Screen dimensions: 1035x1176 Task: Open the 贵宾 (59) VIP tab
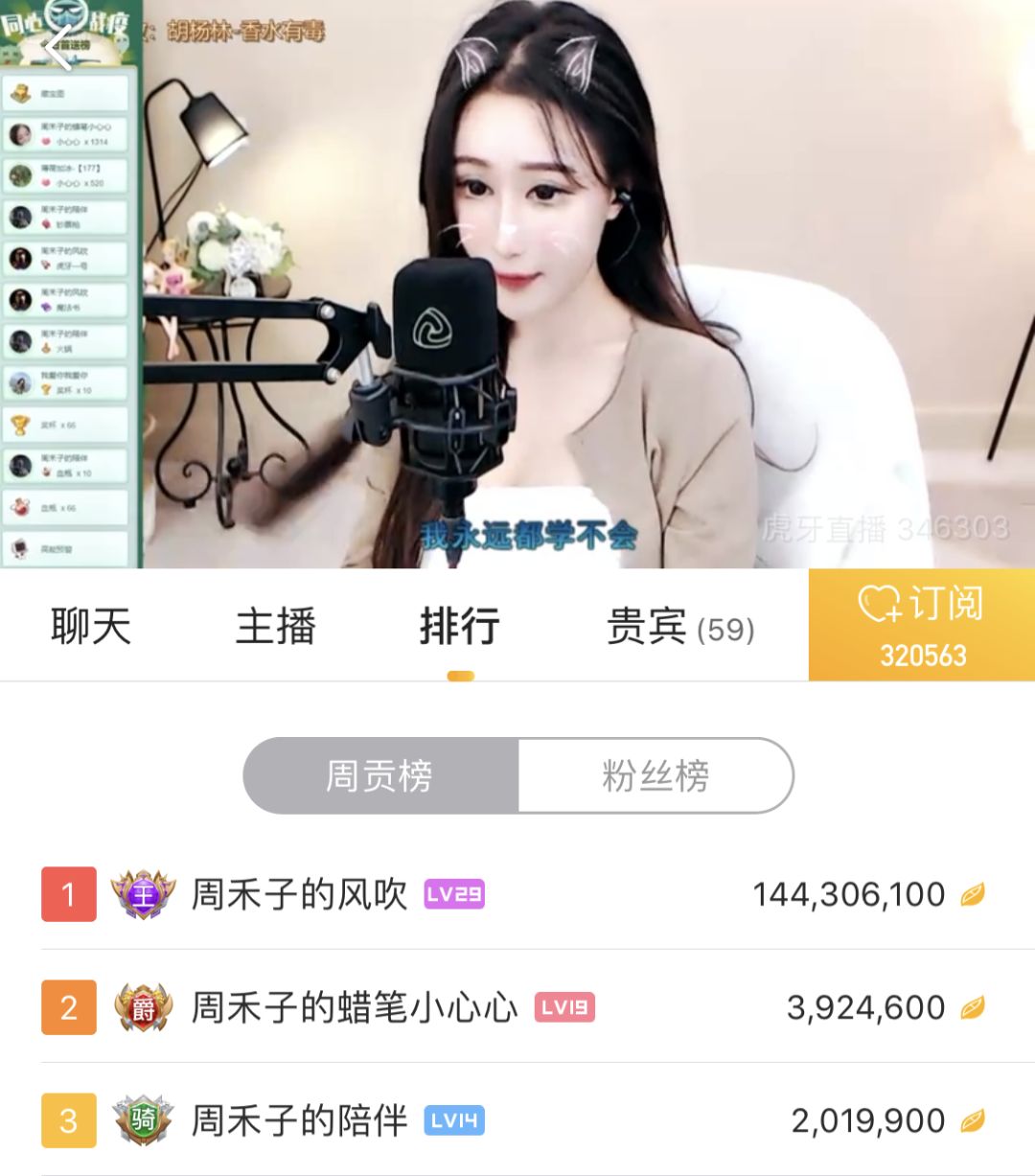680,625
